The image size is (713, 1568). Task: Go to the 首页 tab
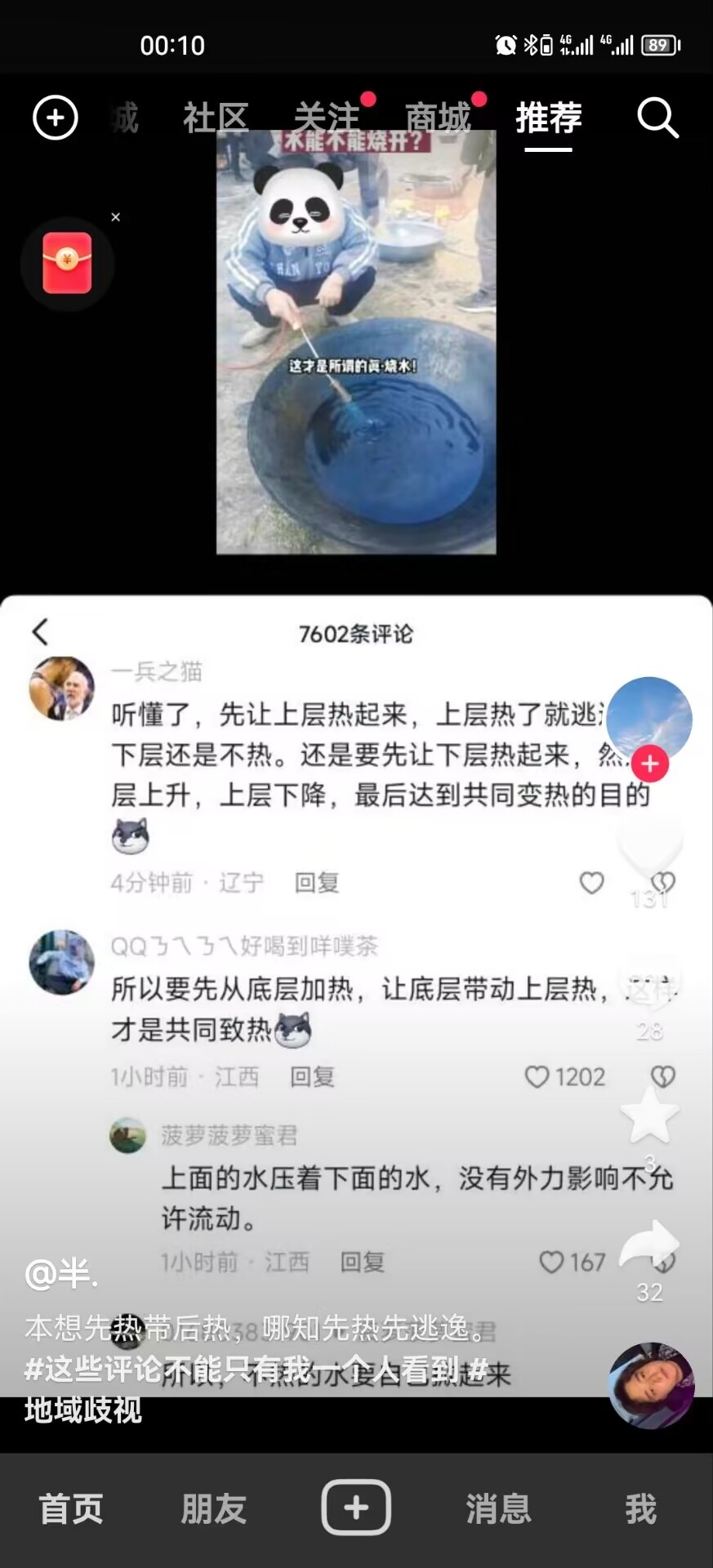(x=71, y=1509)
